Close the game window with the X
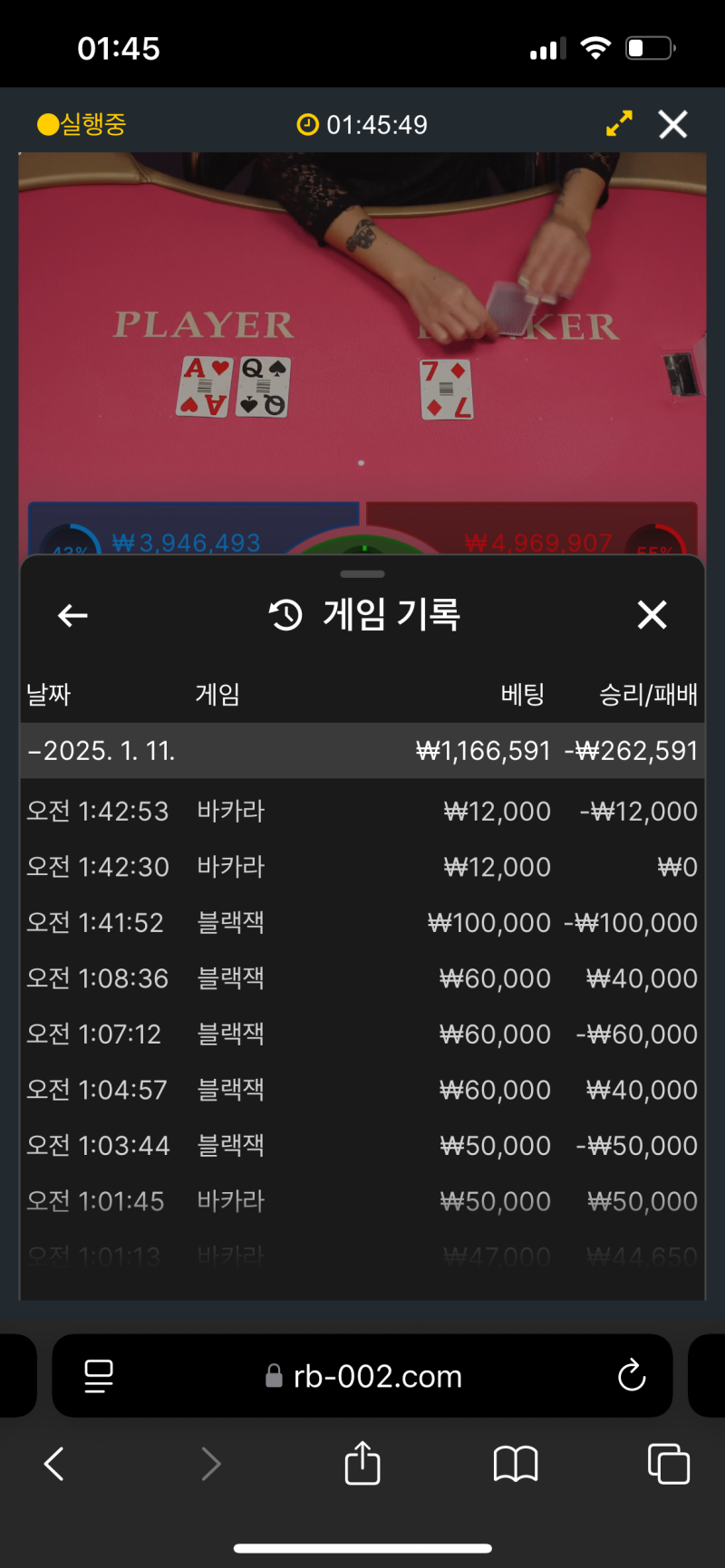 click(x=672, y=124)
